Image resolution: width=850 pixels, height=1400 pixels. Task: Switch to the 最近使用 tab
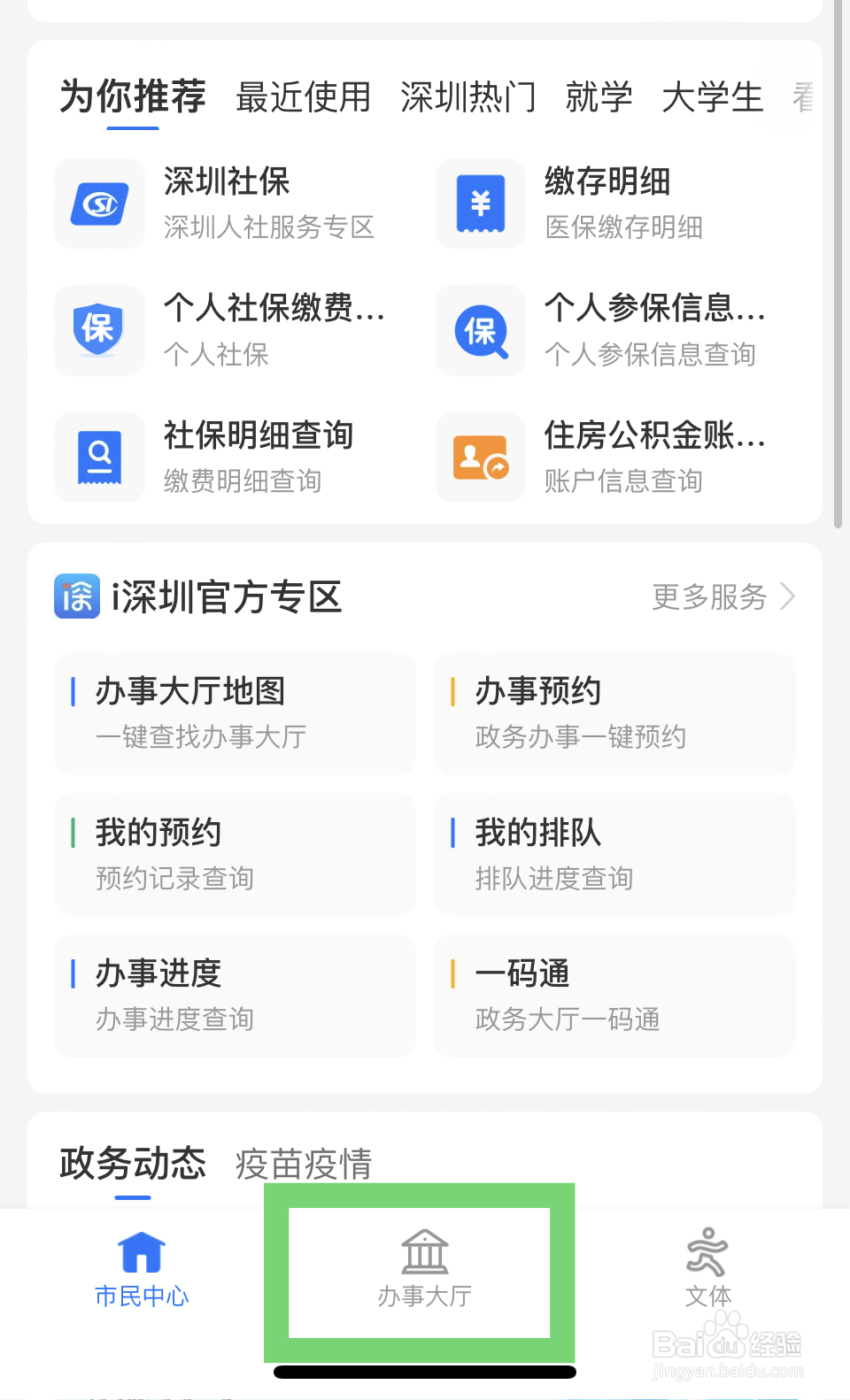pyautogui.click(x=304, y=97)
